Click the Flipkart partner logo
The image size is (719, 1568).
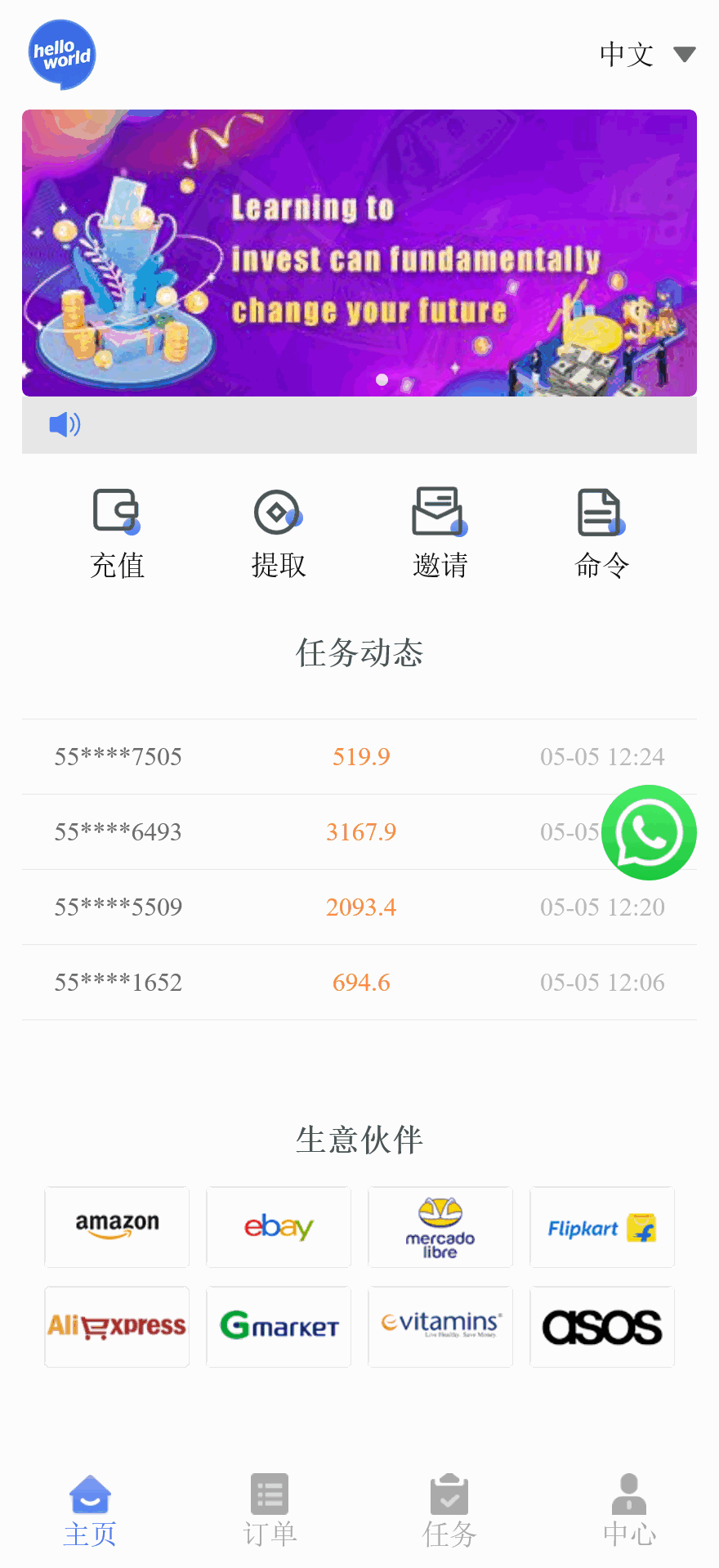pos(601,1226)
